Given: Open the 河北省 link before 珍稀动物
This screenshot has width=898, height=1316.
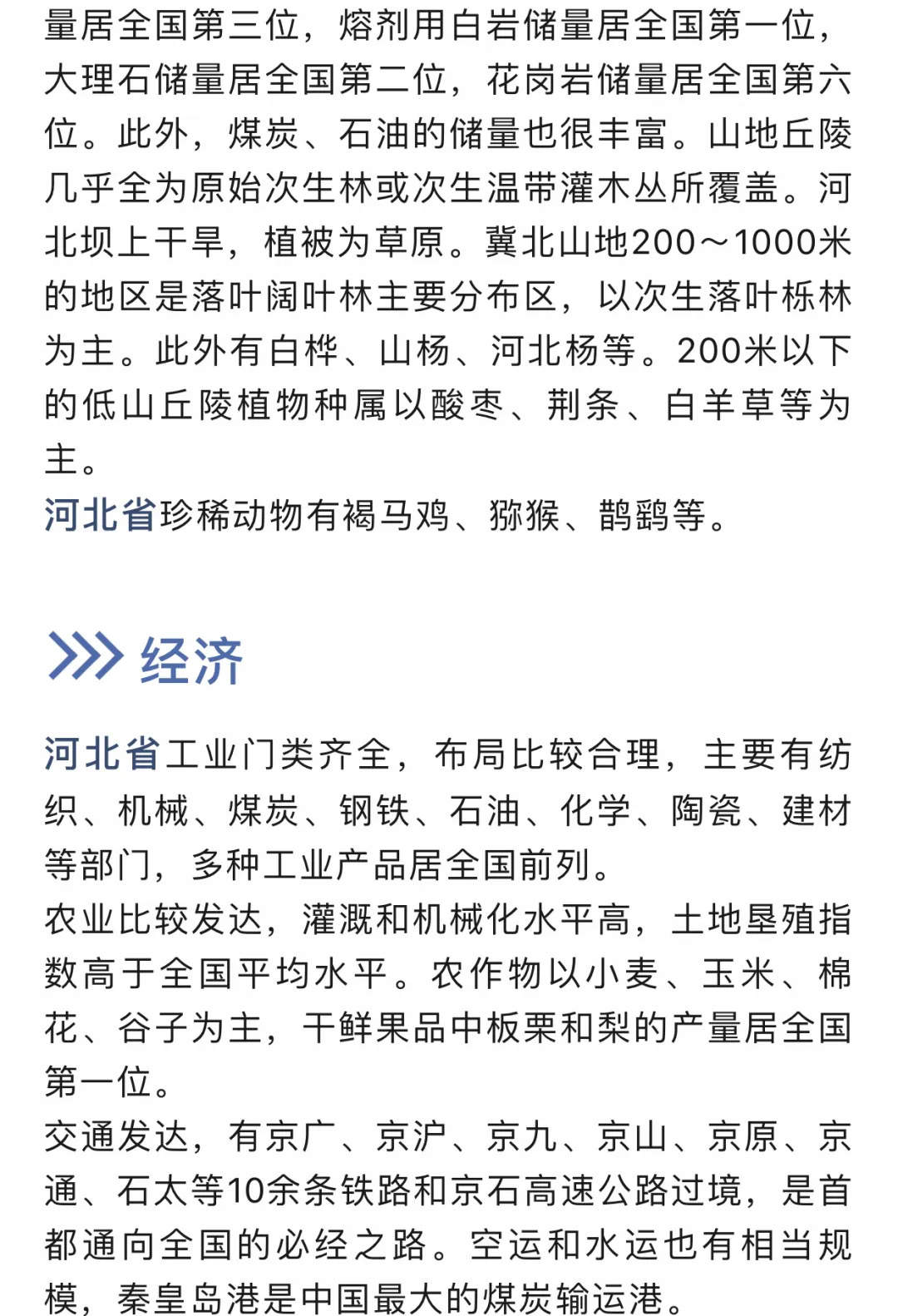Looking at the screenshot, I should (100, 515).
